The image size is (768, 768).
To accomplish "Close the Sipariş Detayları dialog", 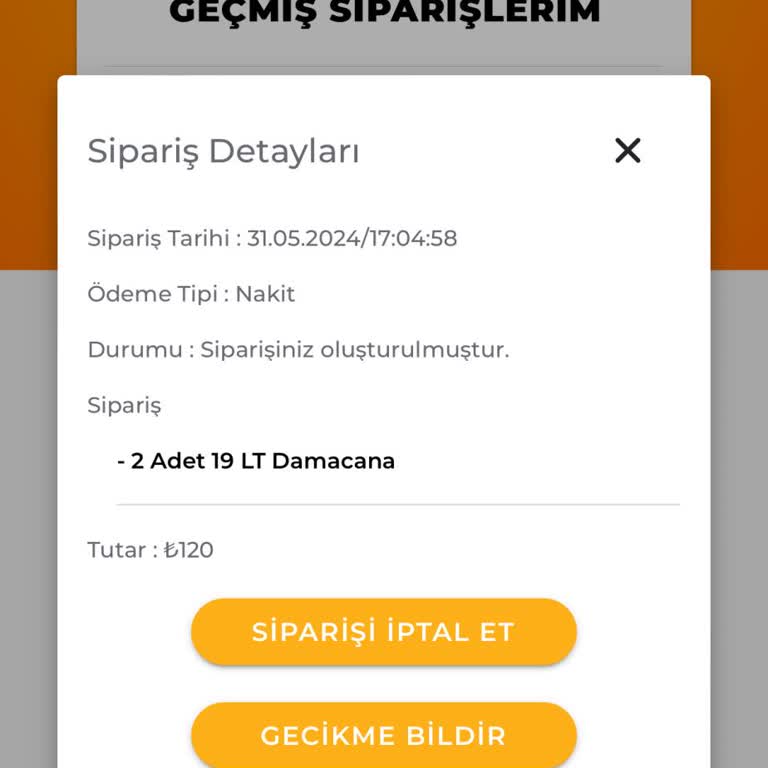I will [627, 151].
